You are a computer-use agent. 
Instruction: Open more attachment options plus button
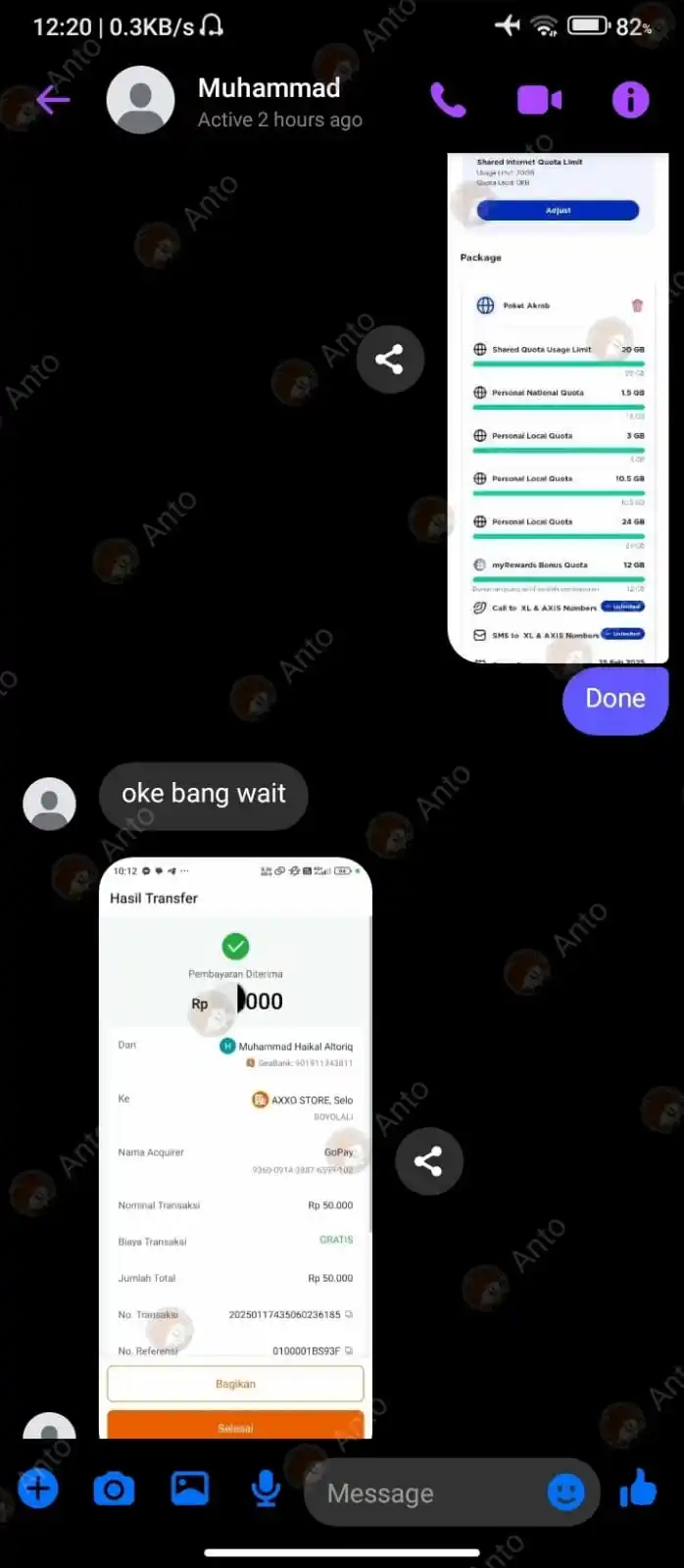click(37, 1490)
